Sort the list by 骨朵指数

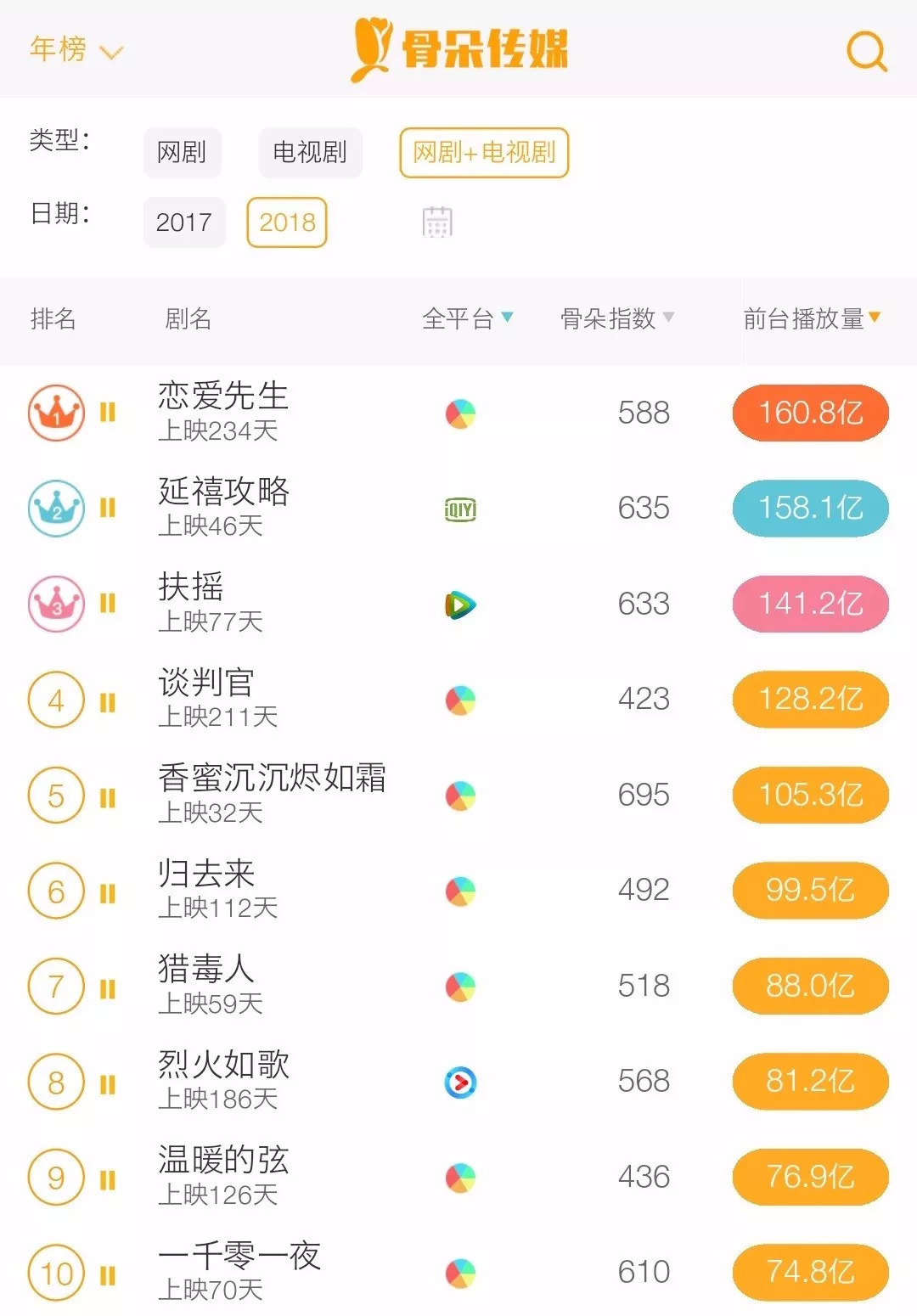[x=617, y=318]
